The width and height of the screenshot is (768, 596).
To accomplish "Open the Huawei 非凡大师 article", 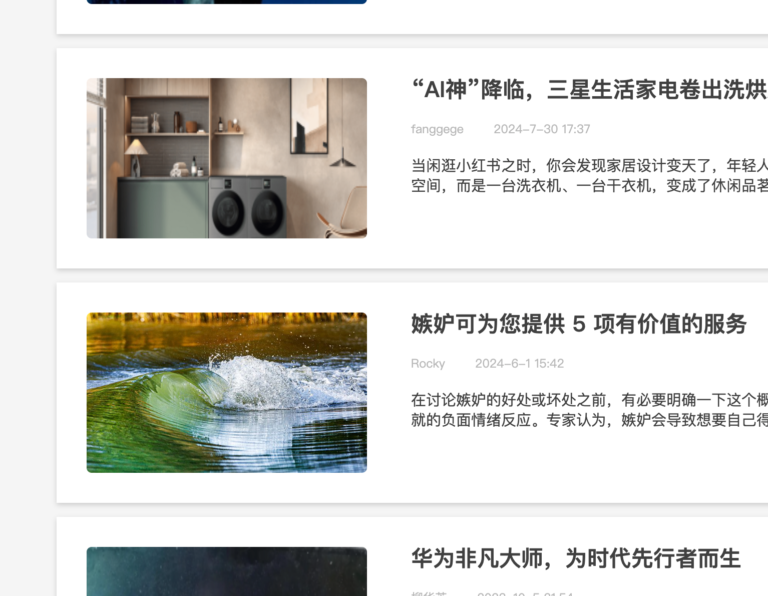I will tap(576, 558).
